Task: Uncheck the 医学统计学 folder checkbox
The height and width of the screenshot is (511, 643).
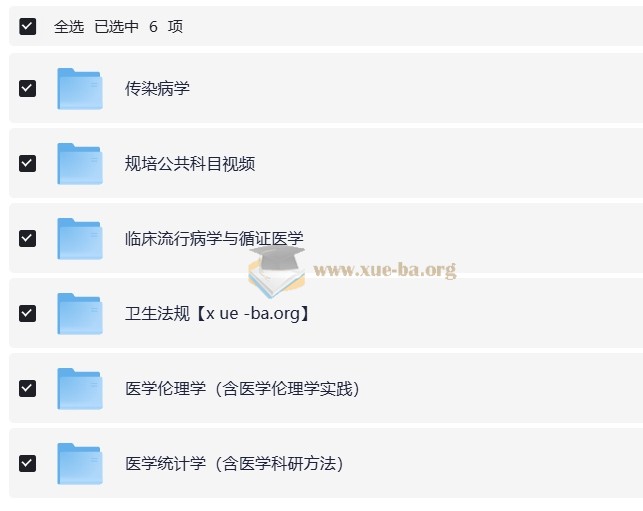Action: pos(28,463)
